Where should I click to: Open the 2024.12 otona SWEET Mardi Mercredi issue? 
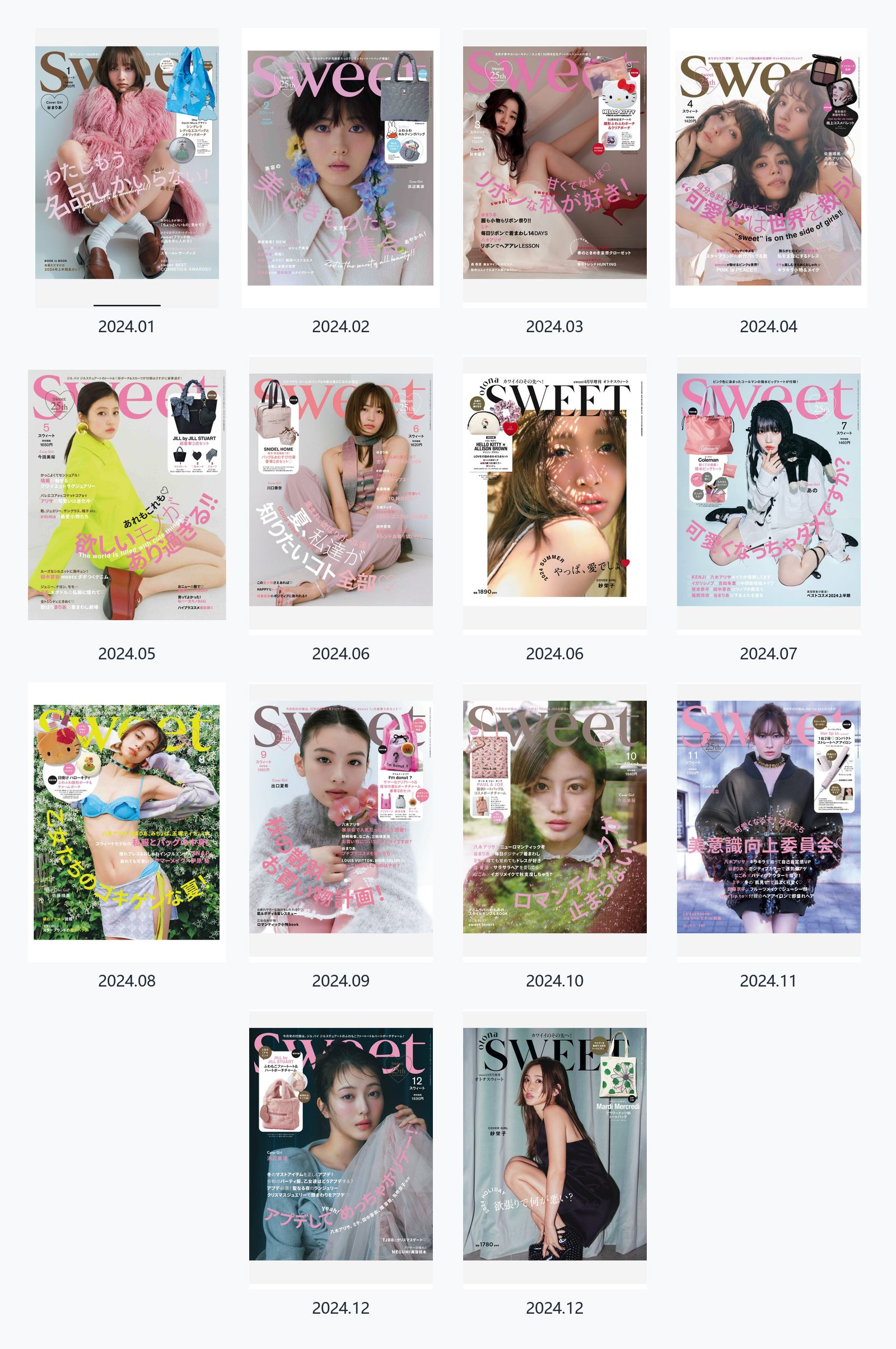point(555,1145)
